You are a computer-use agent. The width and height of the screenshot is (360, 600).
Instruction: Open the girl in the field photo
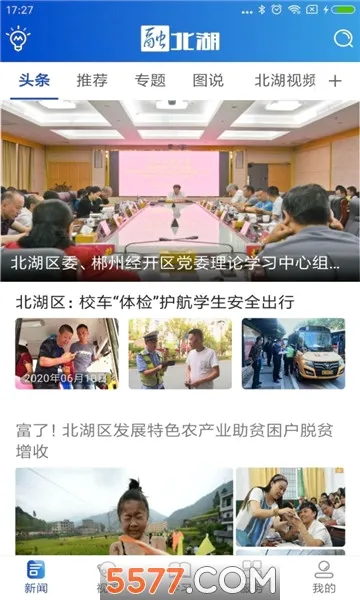point(124,511)
